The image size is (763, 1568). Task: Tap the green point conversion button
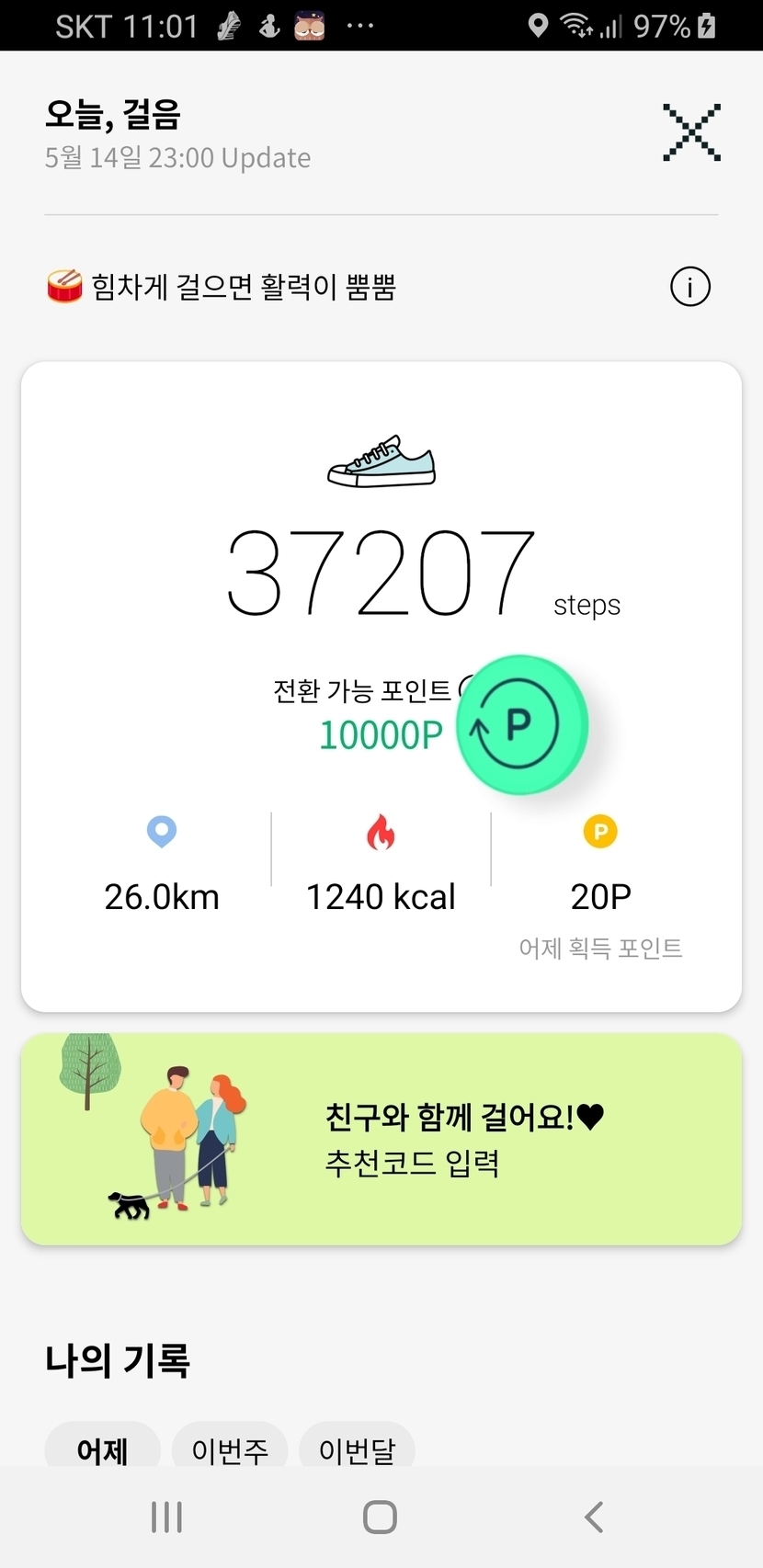click(x=520, y=724)
